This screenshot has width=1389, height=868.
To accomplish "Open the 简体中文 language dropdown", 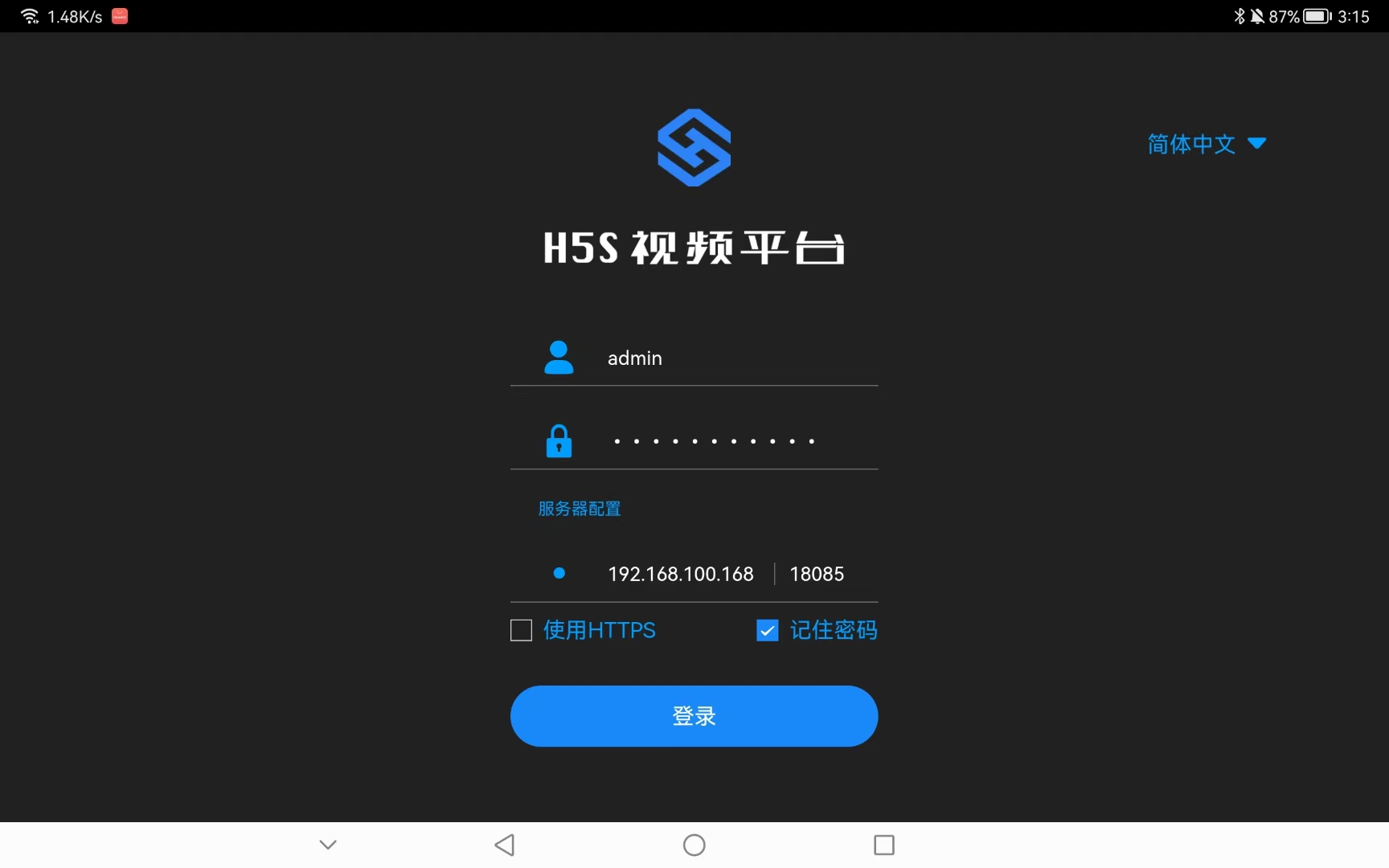I will pos(1206,144).
